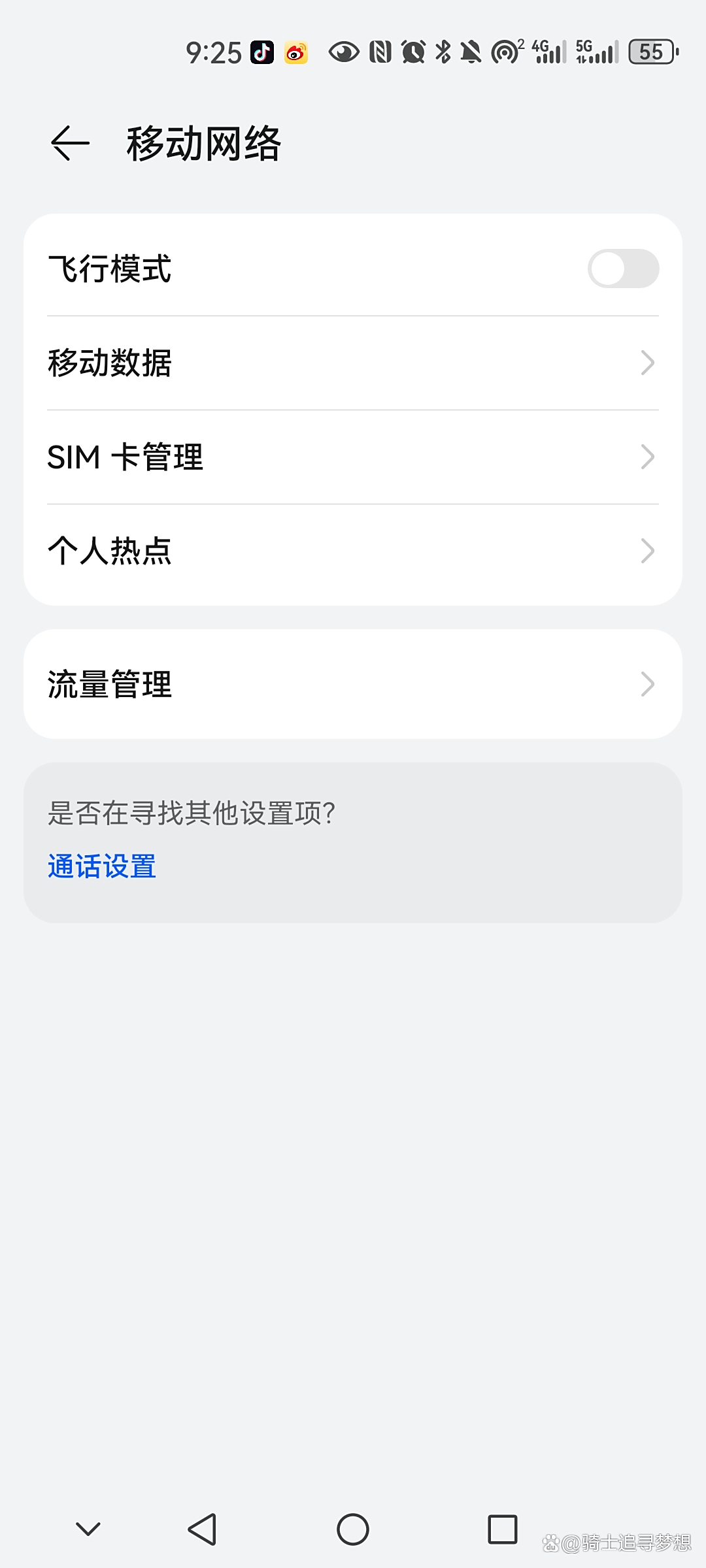Open SIM 卡管理 using the right arrow

click(647, 457)
